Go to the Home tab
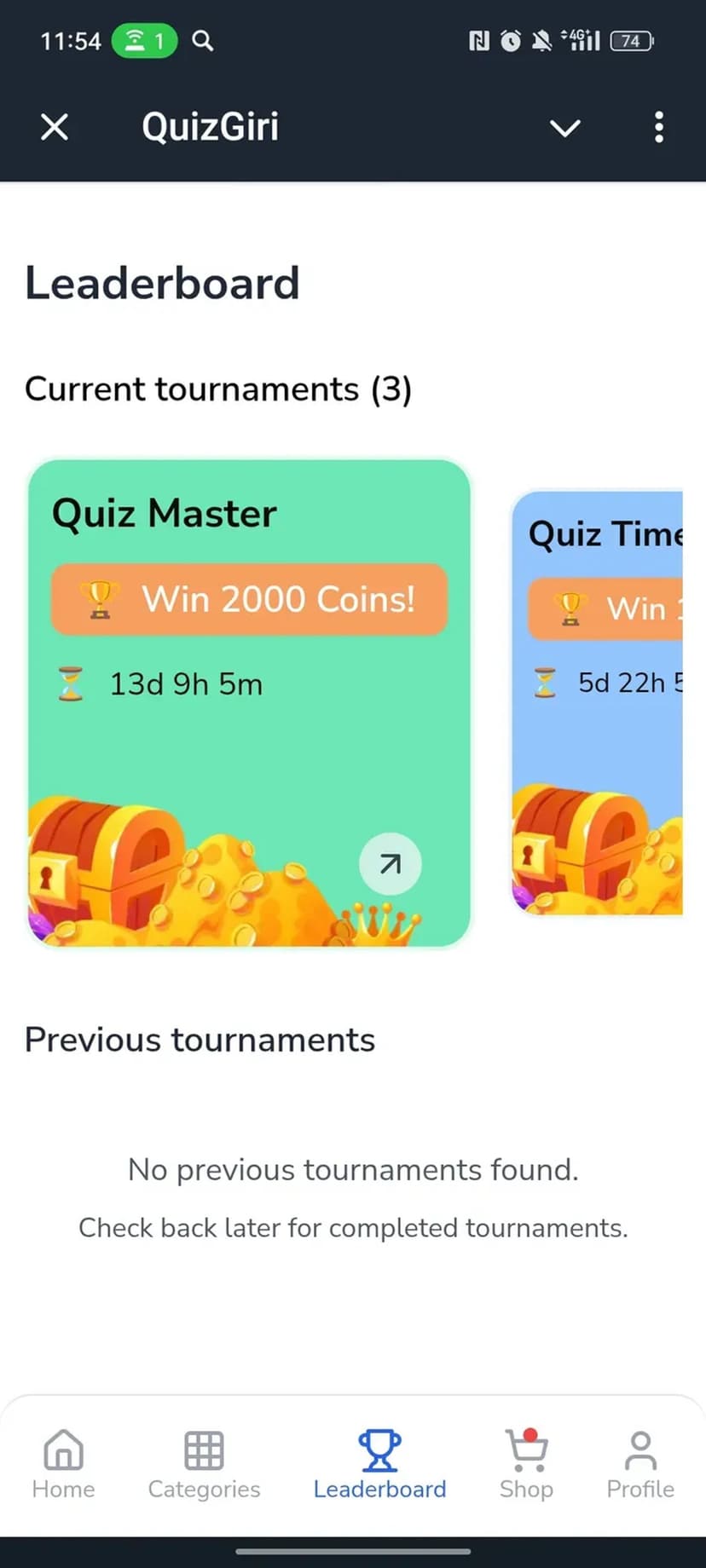Image resolution: width=706 pixels, height=1568 pixels. pos(64,1465)
